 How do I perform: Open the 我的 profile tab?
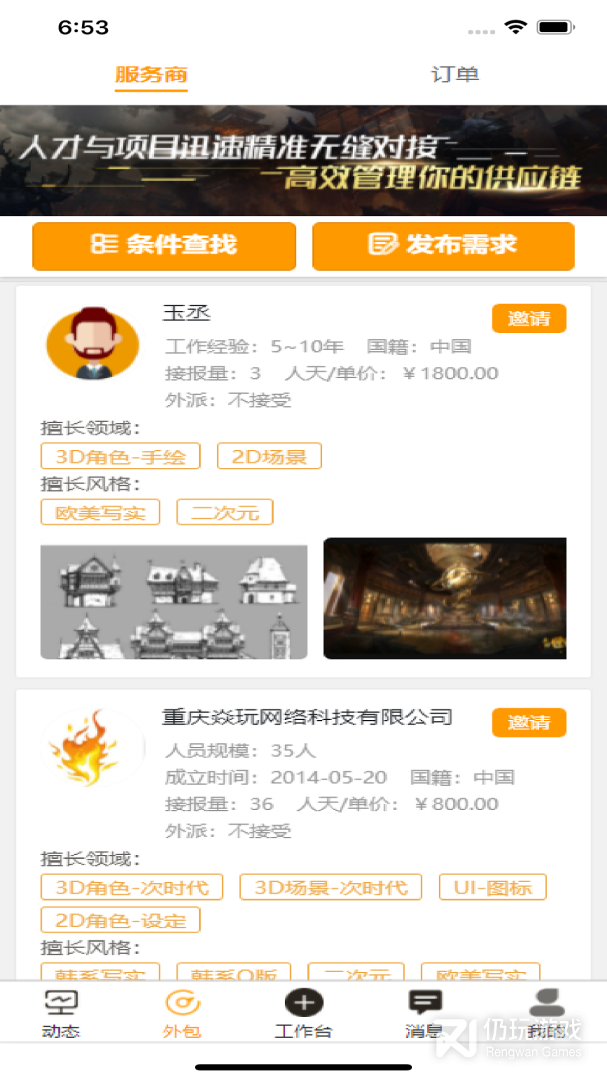tap(546, 1013)
